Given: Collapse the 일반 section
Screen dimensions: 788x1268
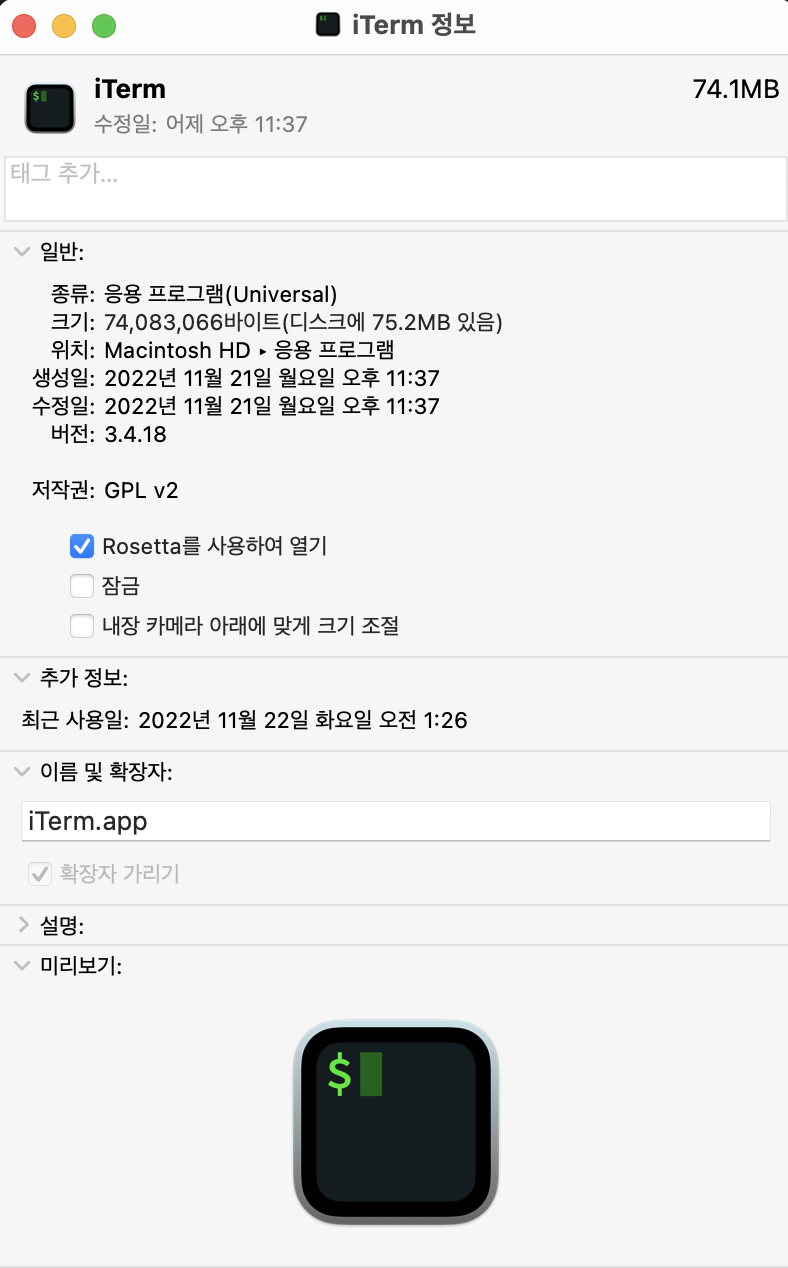Looking at the screenshot, I should tap(22, 251).
